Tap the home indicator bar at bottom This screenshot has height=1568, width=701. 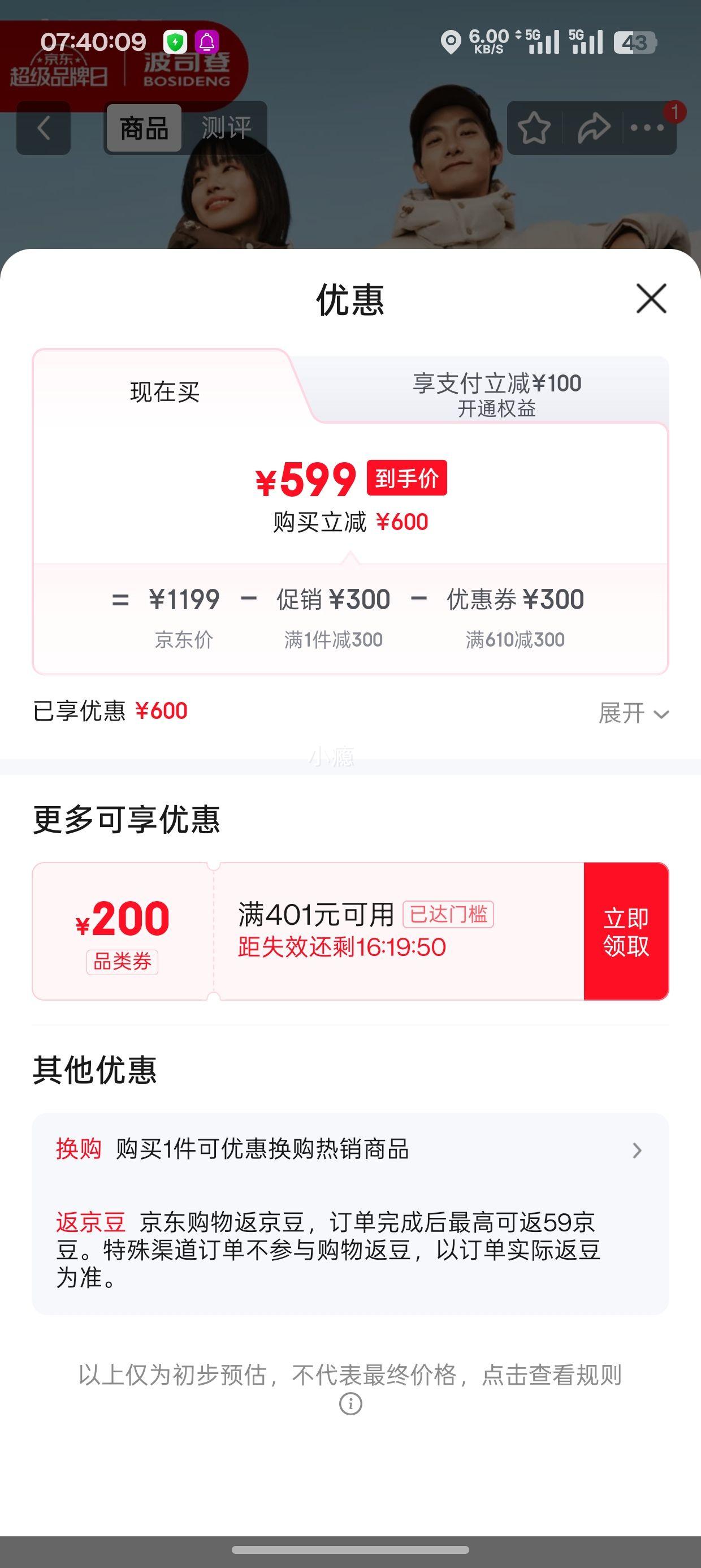[350, 1549]
